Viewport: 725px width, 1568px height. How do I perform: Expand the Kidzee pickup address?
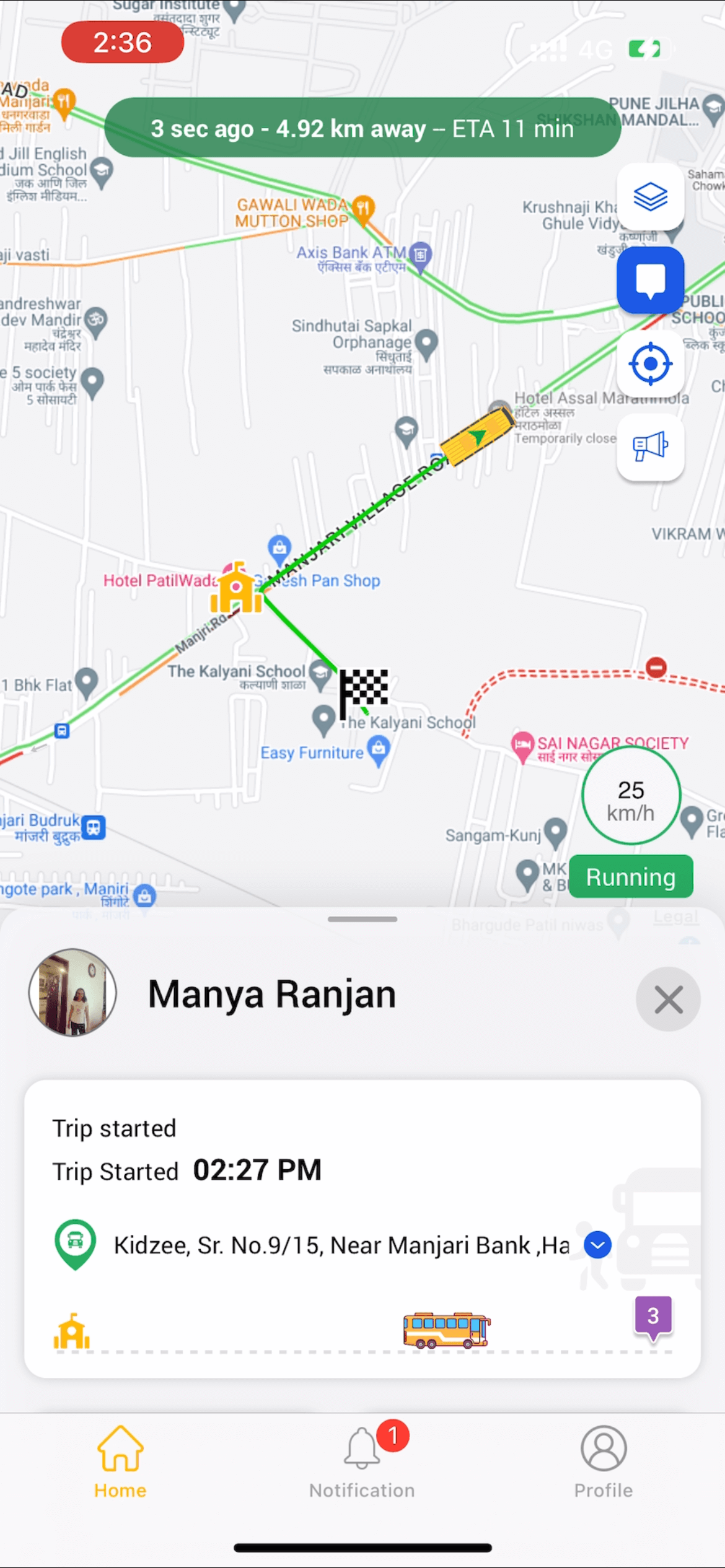pos(597,1245)
